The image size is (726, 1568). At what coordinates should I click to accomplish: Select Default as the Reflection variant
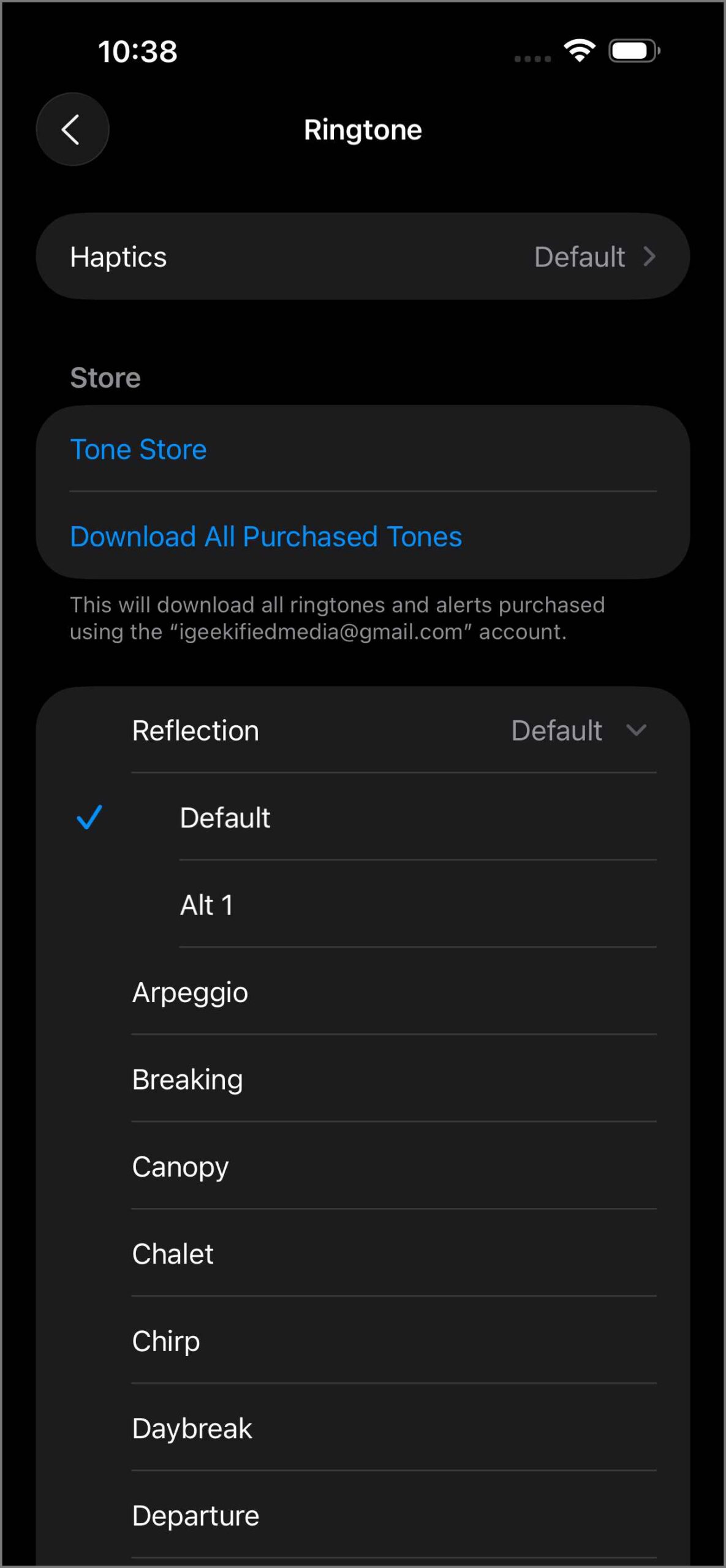225,818
